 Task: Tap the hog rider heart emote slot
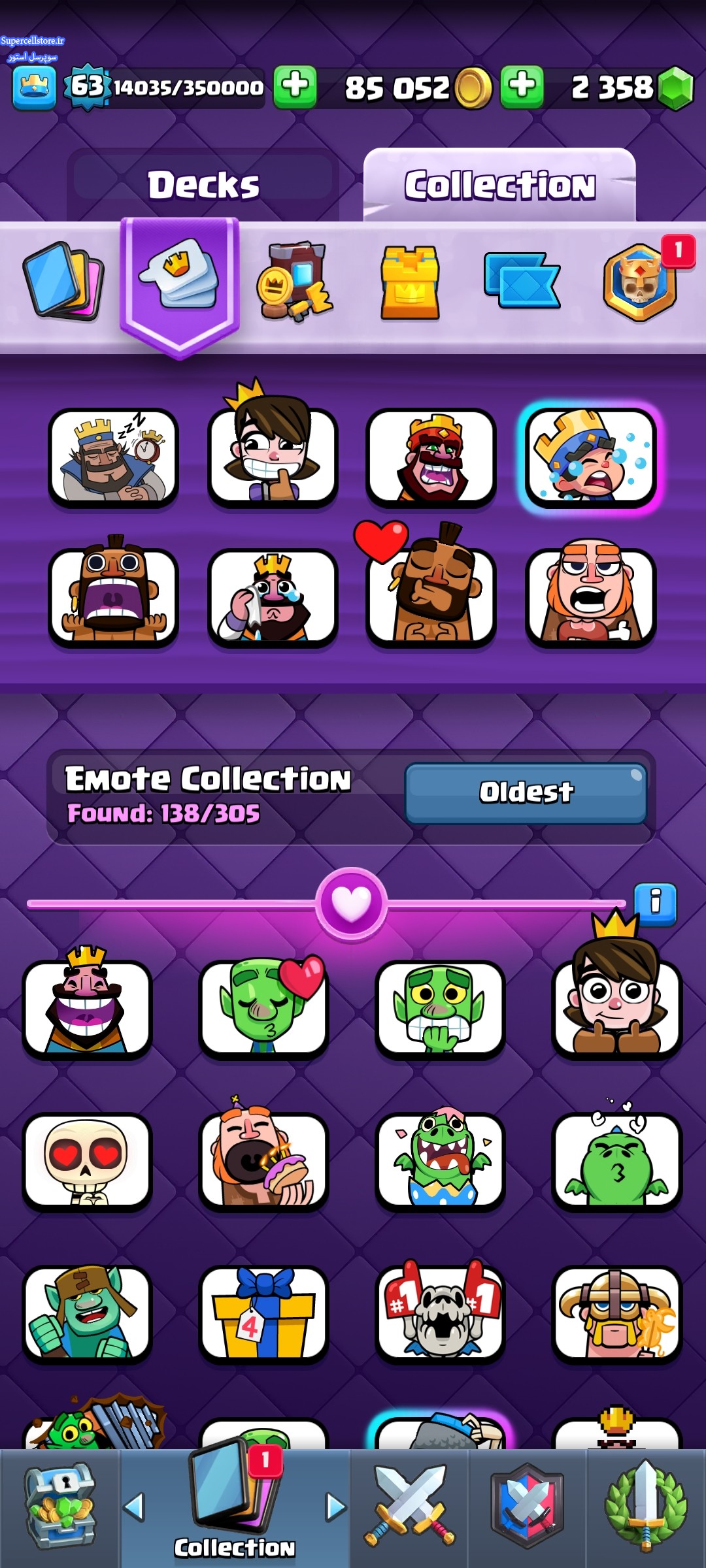(431, 596)
